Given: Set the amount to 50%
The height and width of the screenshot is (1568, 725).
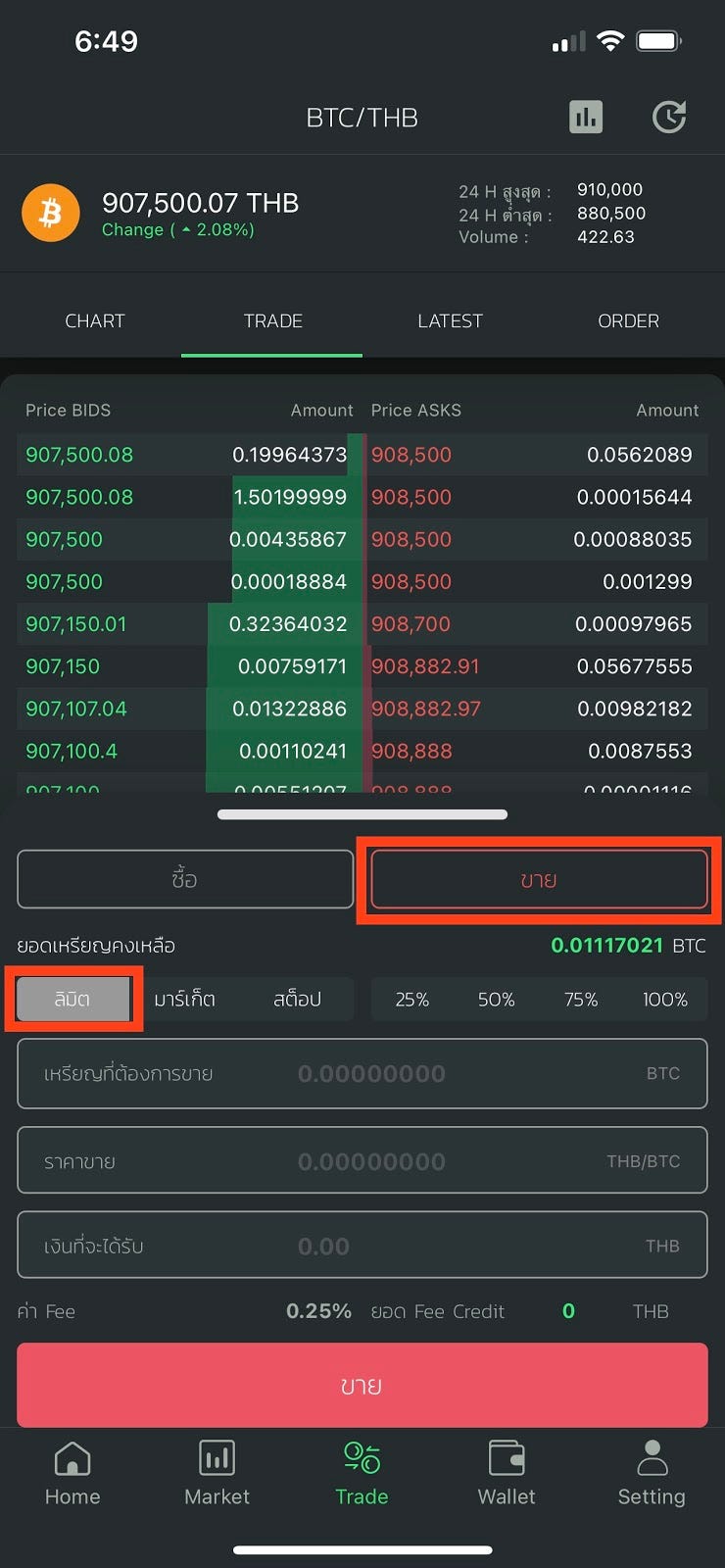Looking at the screenshot, I should [x=496, y=1000].
